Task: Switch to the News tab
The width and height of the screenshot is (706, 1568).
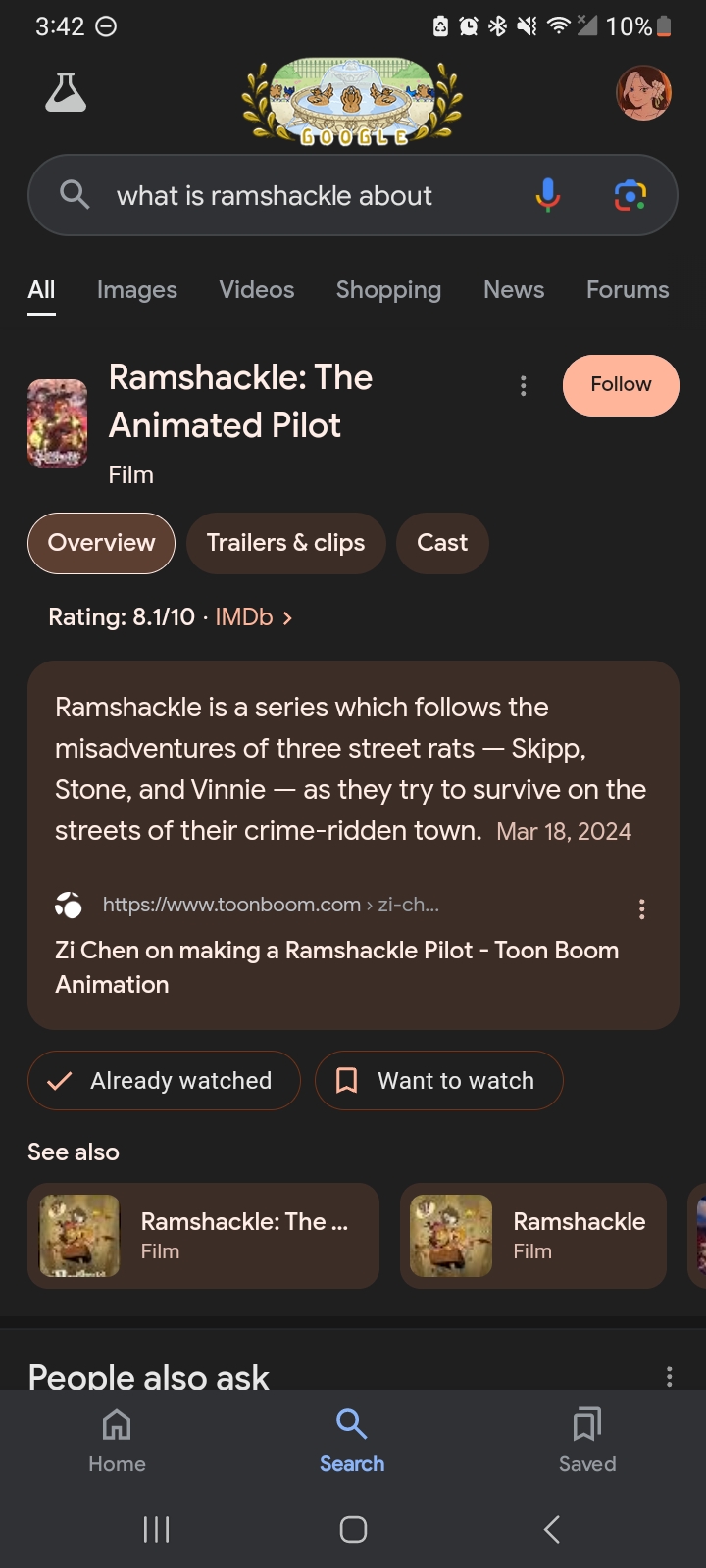Action: (x=513, y=290)
